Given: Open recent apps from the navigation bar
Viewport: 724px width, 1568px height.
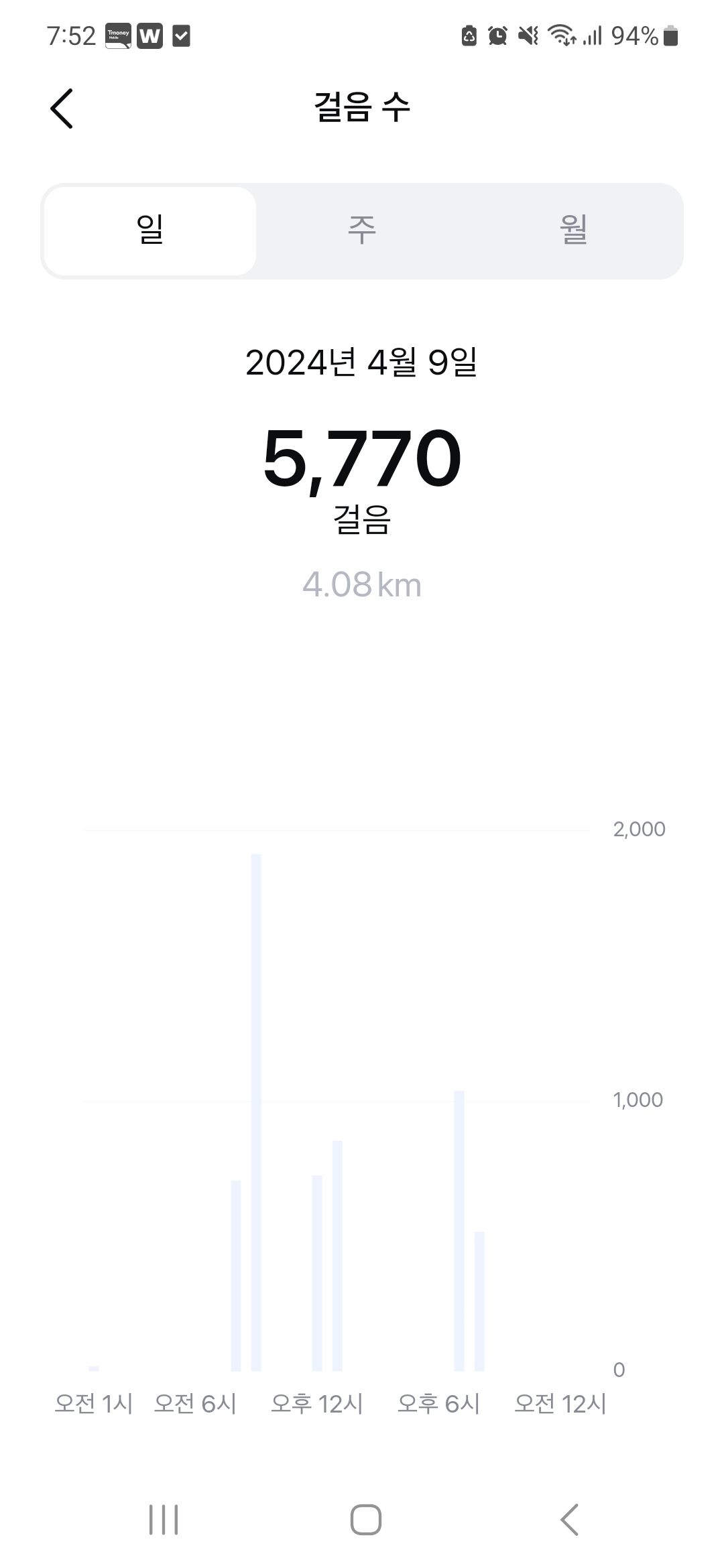Looking at the screenshot, I should [x=164, y=1519].
